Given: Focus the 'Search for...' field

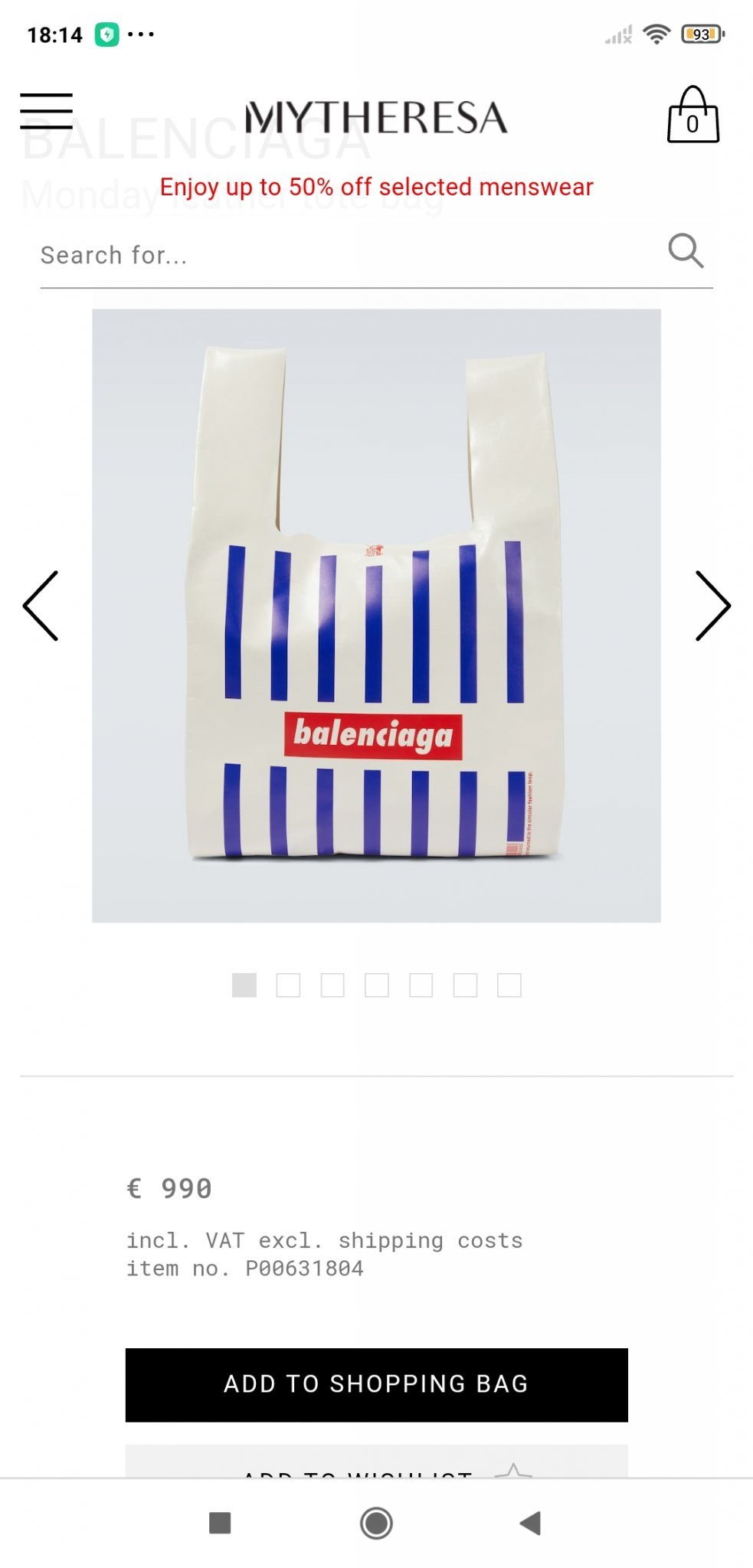Looking at the screenshot, I should [345, 255].
